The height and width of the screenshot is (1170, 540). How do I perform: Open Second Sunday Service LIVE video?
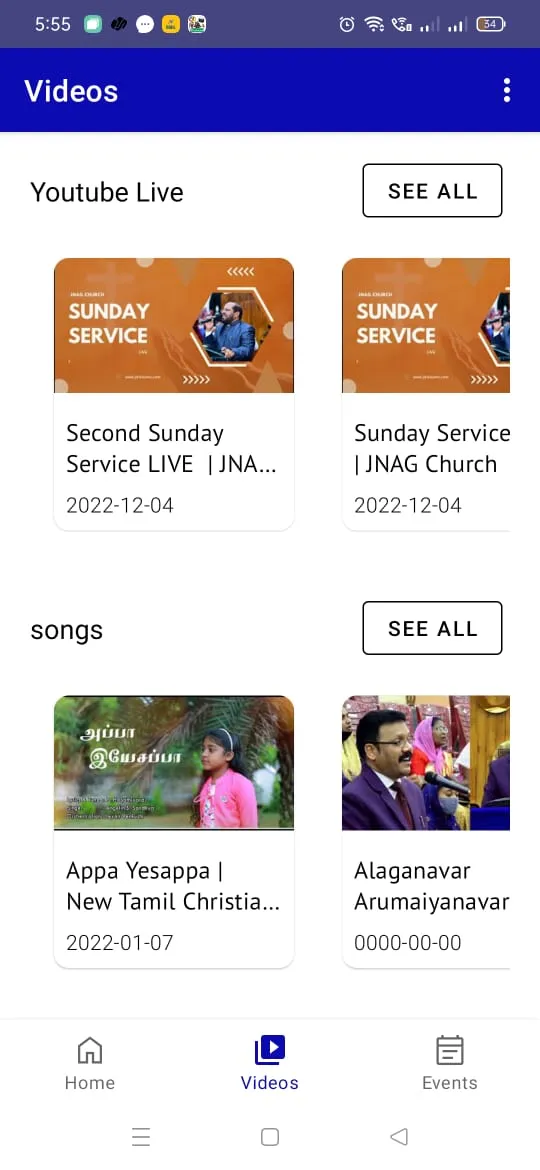click(x=174, y=394)
